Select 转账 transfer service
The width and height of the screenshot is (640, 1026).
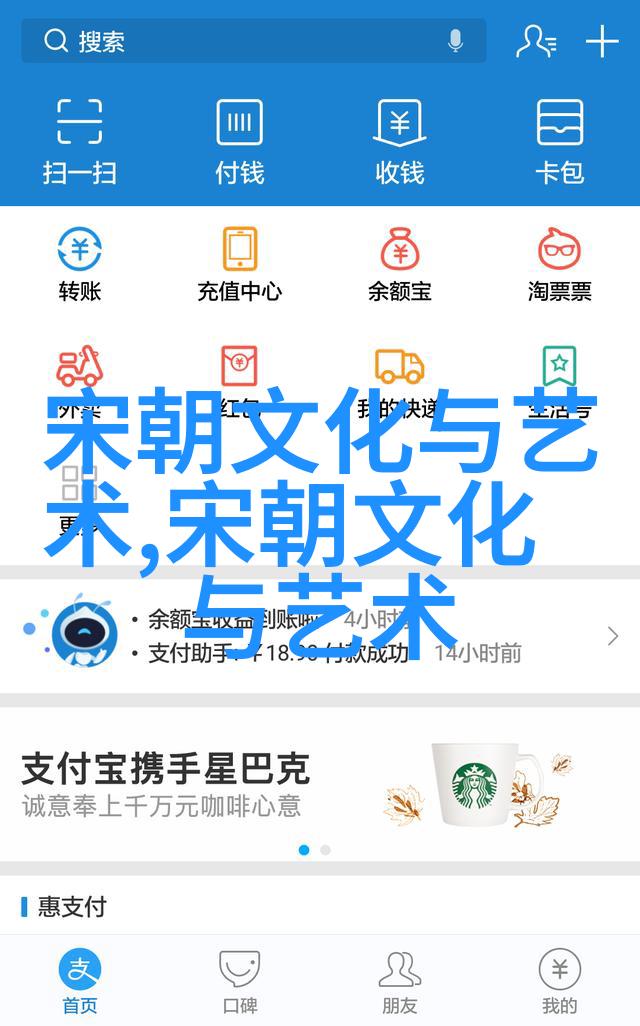tap(79, 264)
